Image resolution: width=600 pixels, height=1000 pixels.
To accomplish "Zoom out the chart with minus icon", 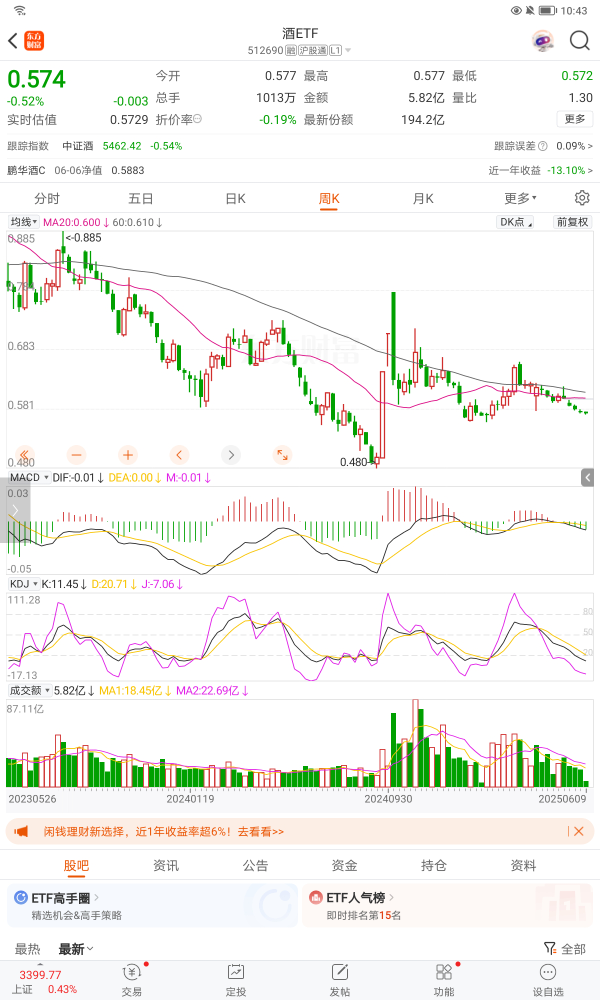I will click(76, 454).
